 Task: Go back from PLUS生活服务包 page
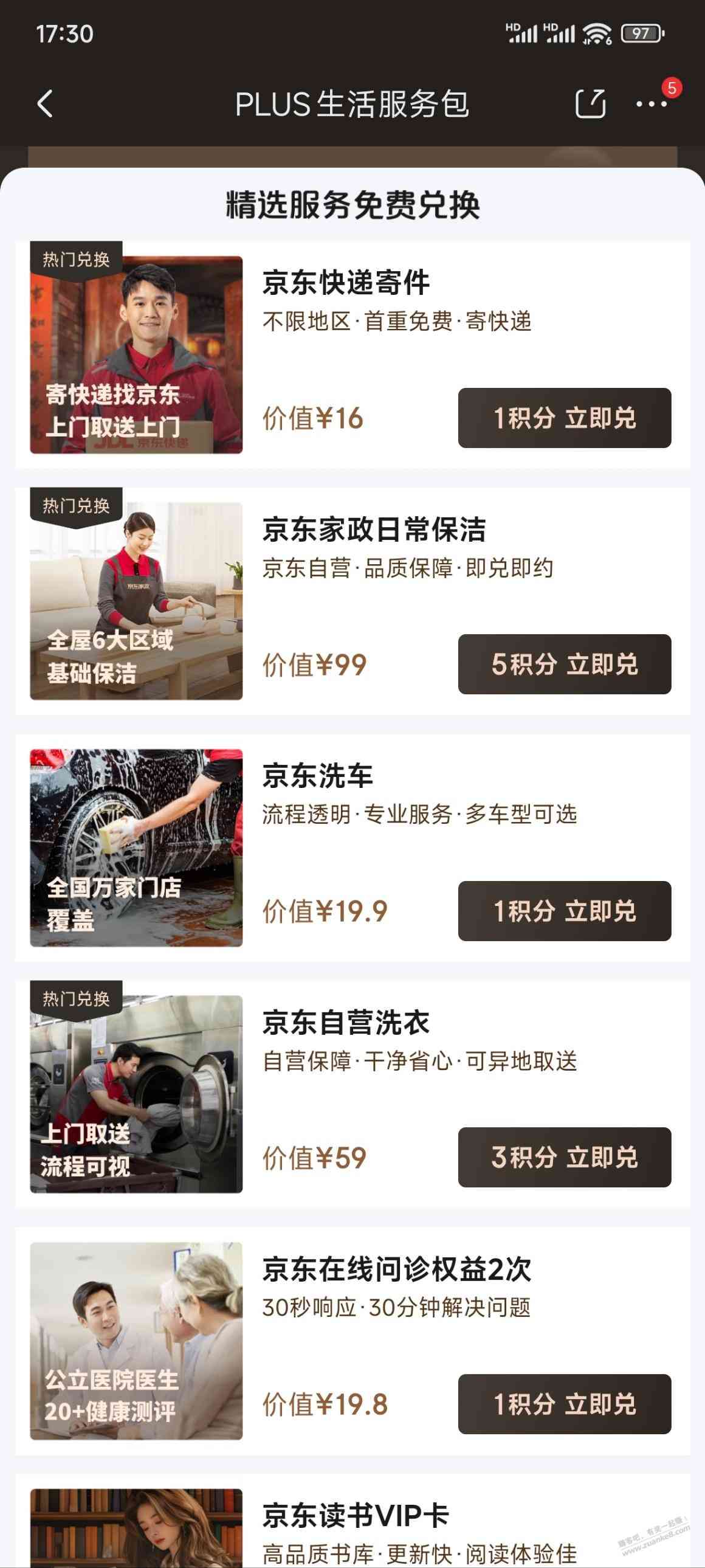[x=45, y=103]
